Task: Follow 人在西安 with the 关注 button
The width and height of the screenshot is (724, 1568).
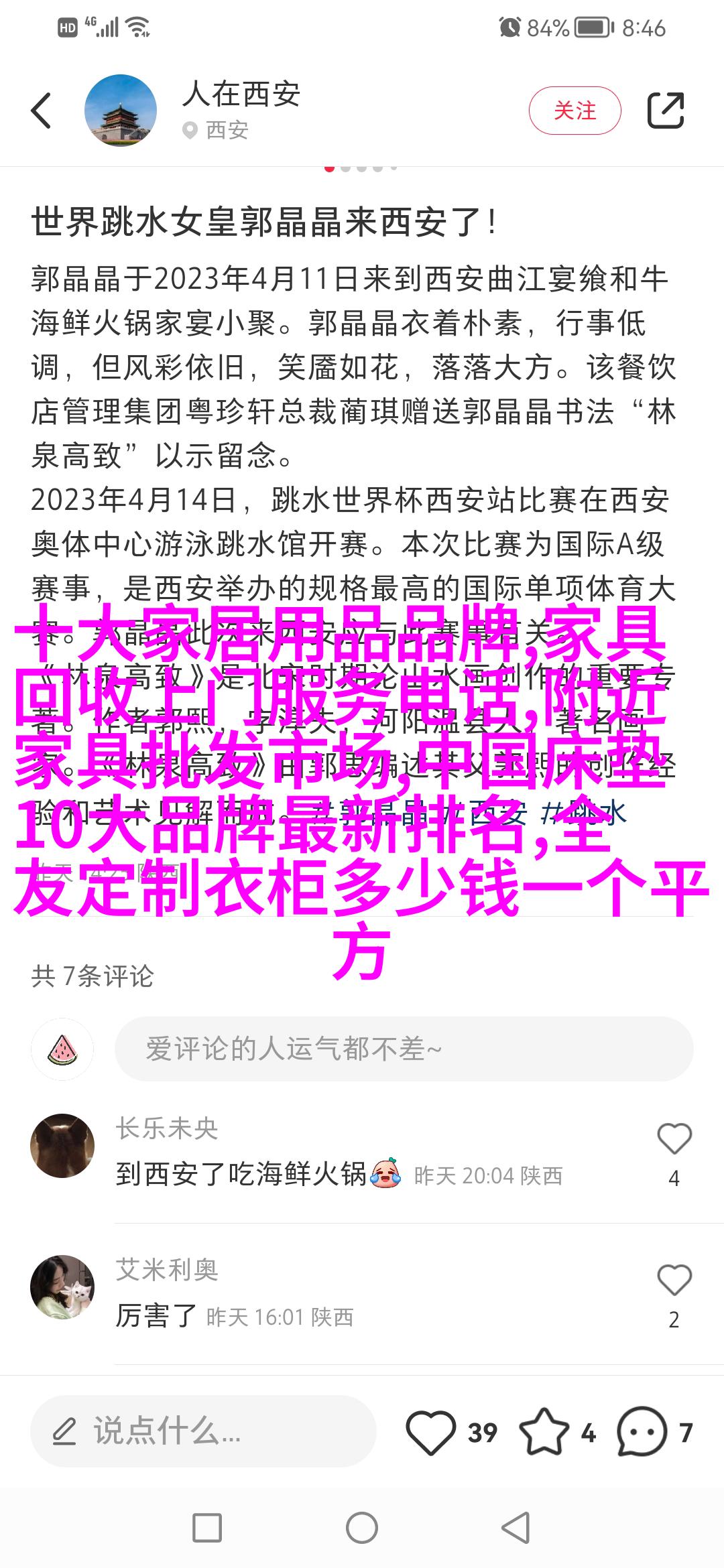Action: pos(575,111)
